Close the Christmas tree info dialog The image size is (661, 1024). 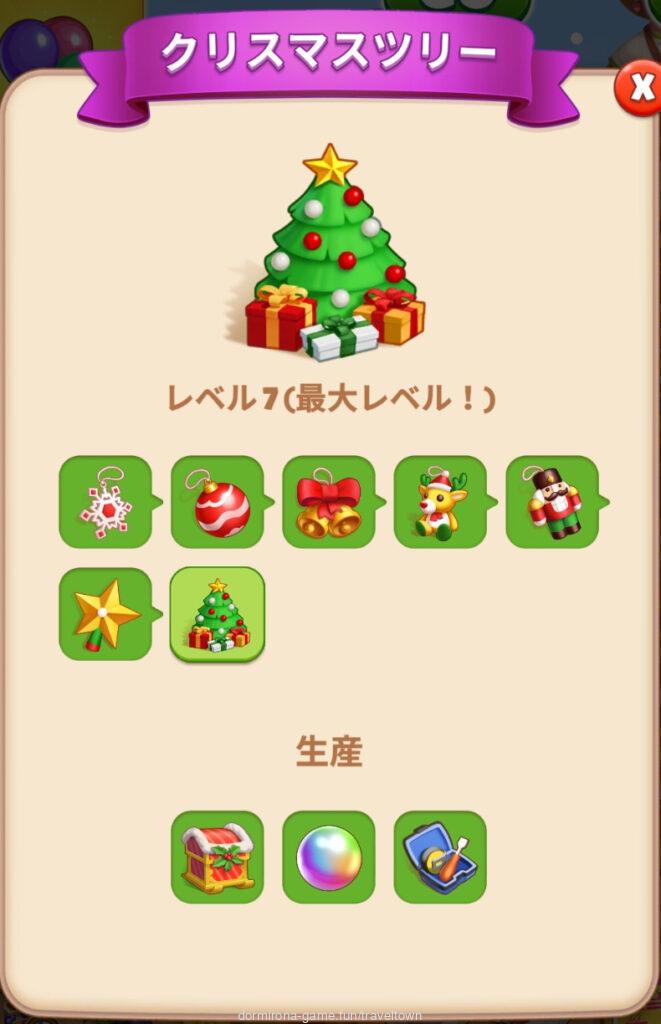pyautogui.click(x=638, y=88)
